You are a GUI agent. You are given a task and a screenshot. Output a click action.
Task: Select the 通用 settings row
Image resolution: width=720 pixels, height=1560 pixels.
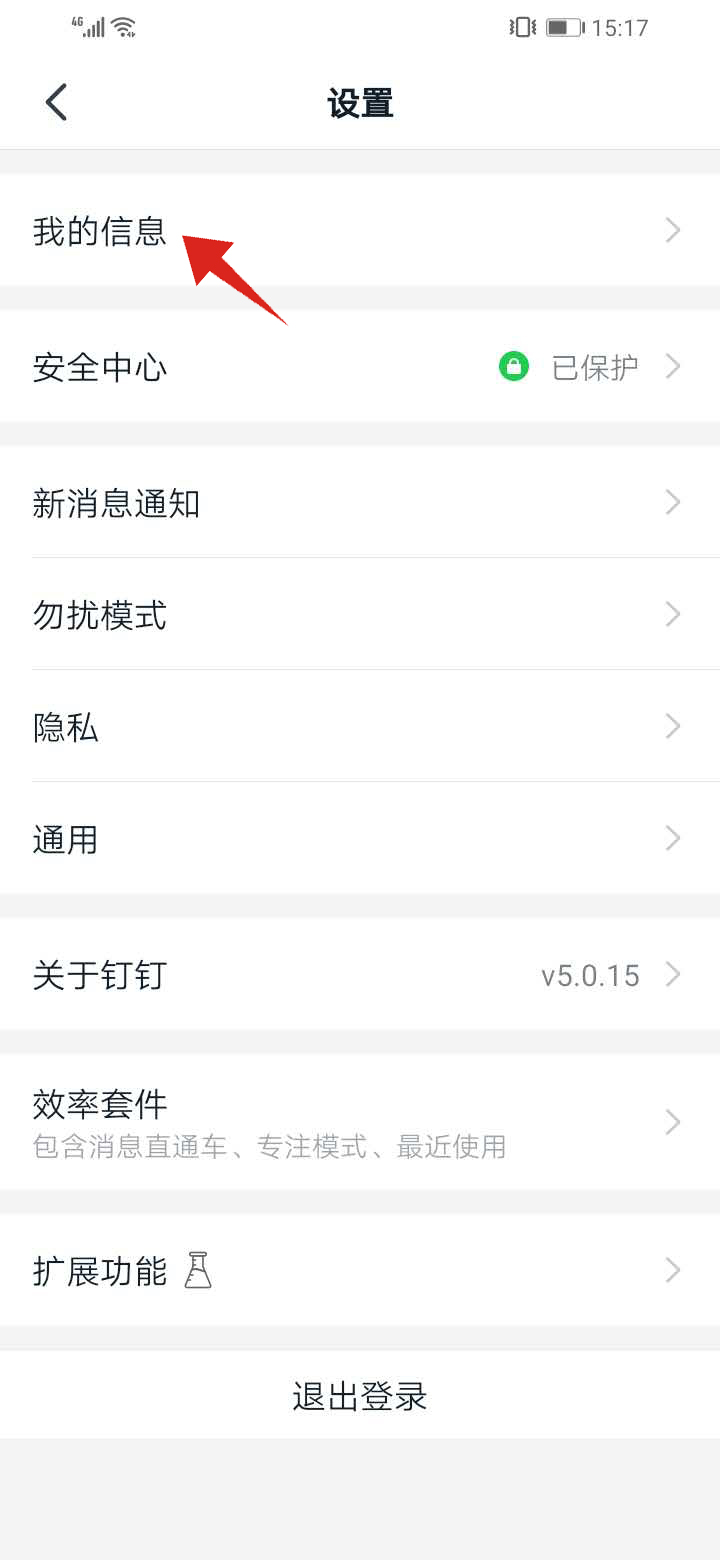pyautogui.click(x=65, y=839)
